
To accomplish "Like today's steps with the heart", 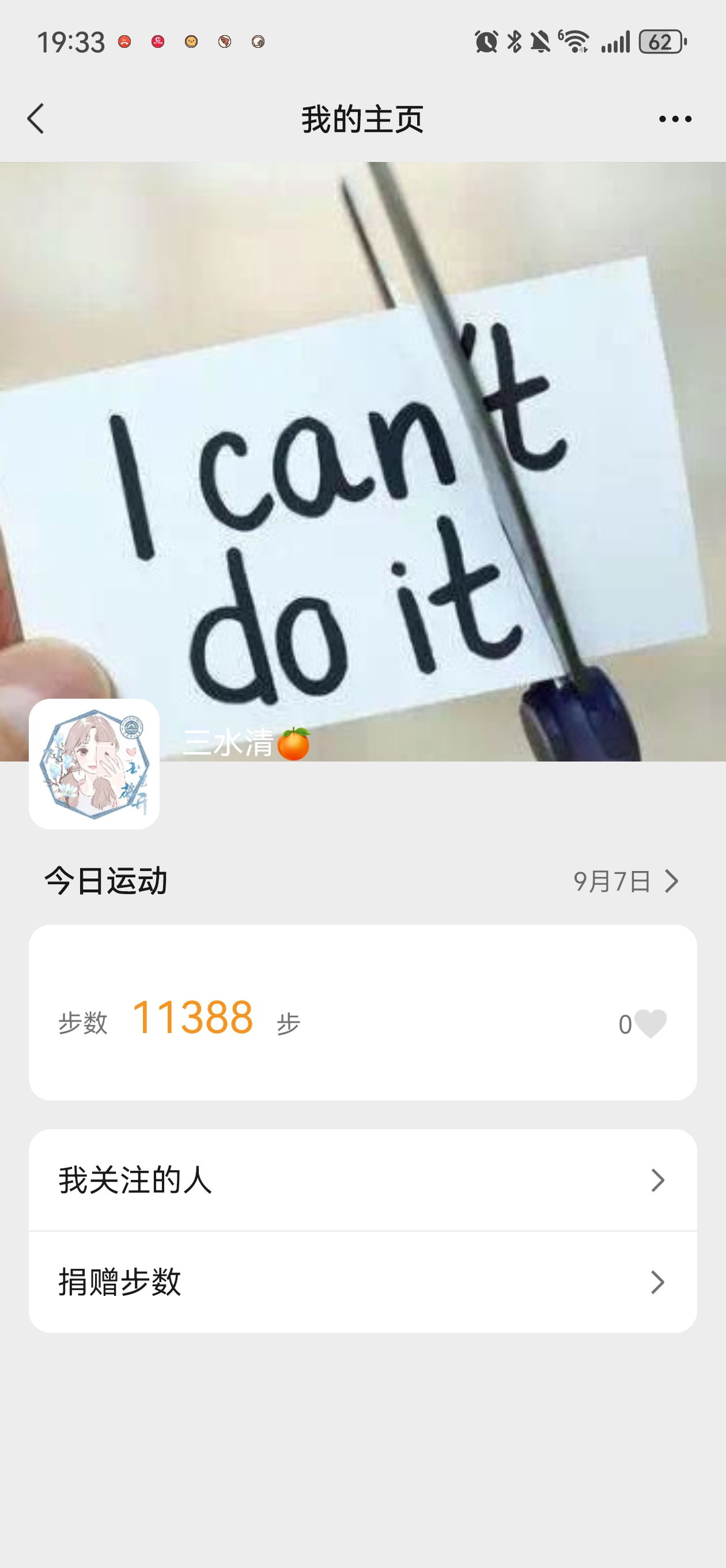I will [x=650, y=1024].
